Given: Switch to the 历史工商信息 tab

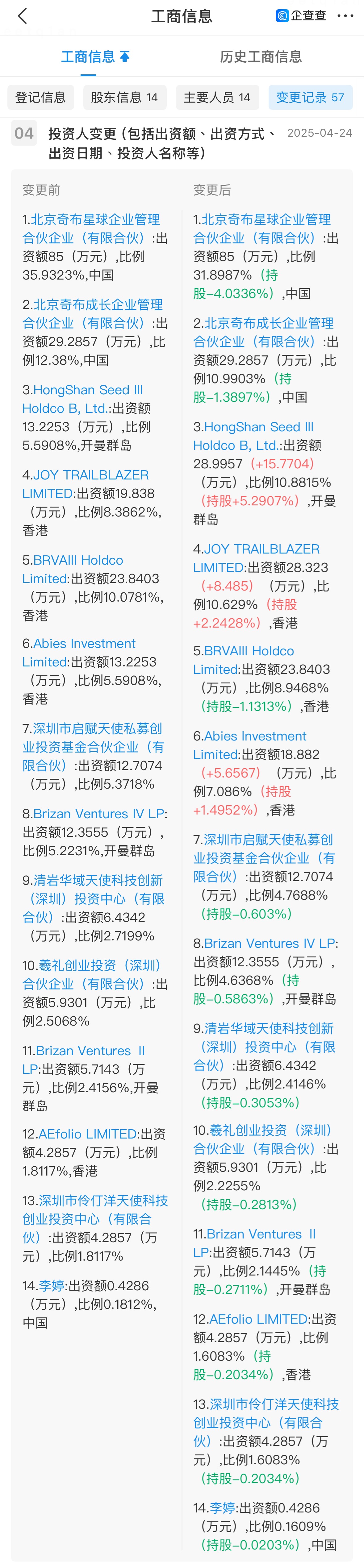Looking at the screenshot, I should 261,56.
